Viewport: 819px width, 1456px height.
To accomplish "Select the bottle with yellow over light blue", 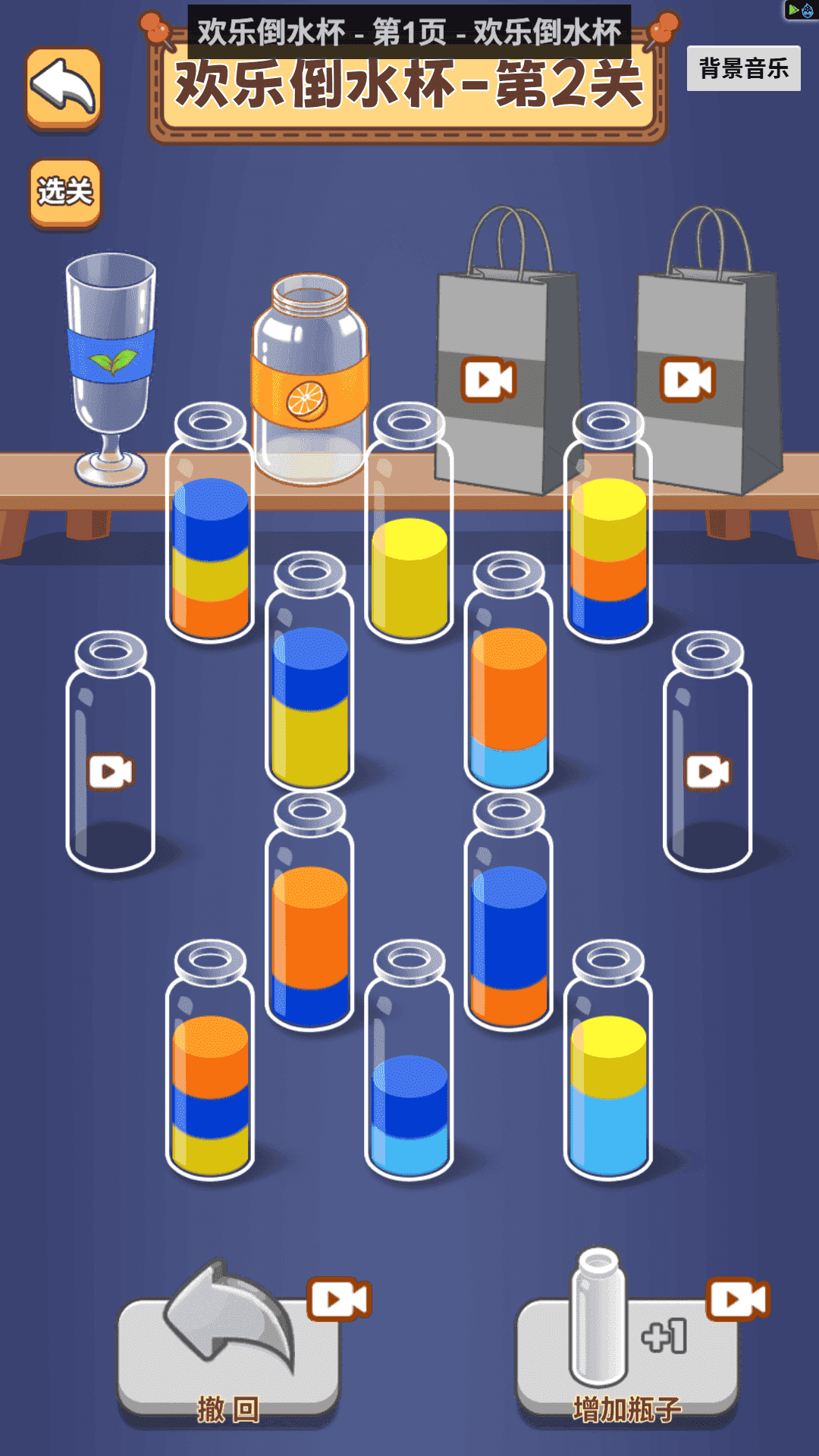I will [x=608, y=1059].
